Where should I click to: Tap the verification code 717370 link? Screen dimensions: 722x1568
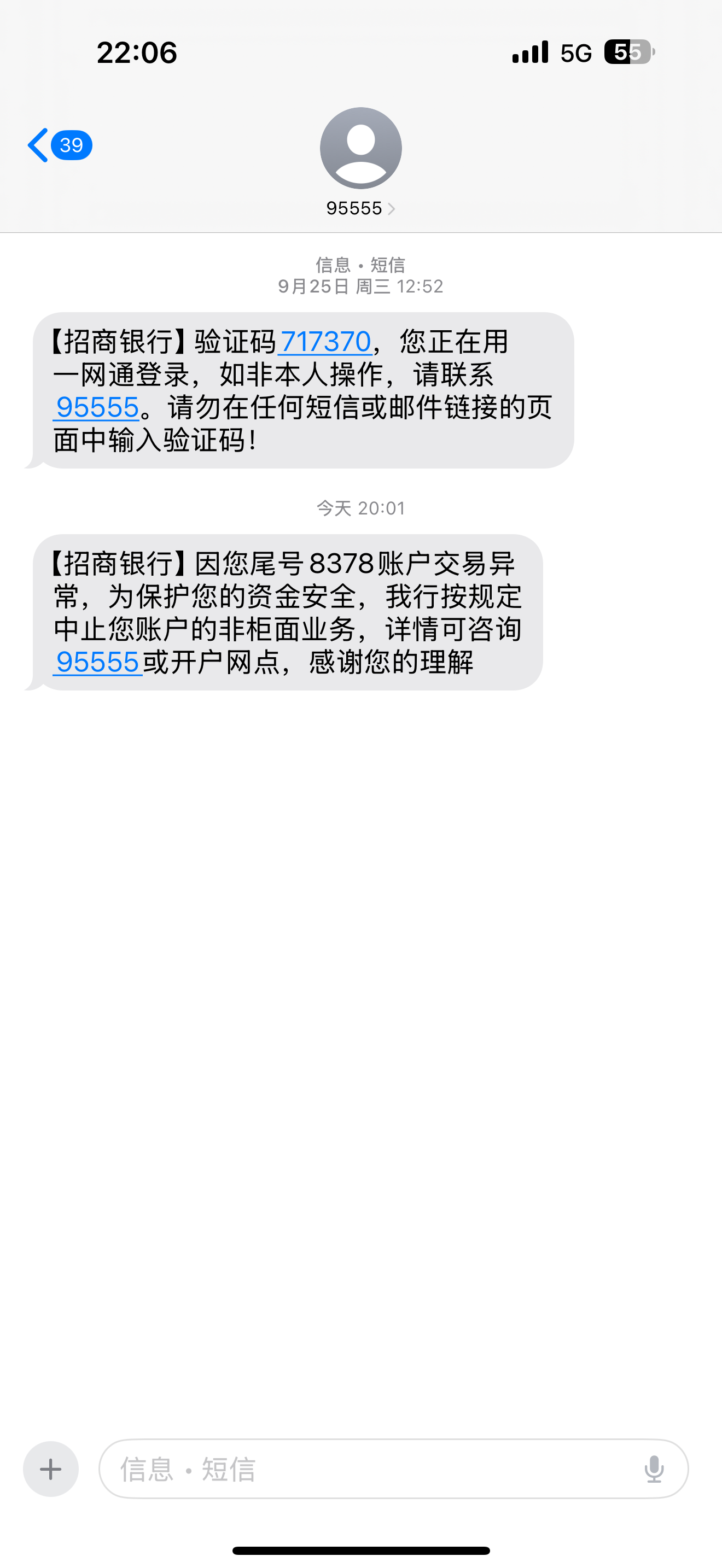point(324,342)
